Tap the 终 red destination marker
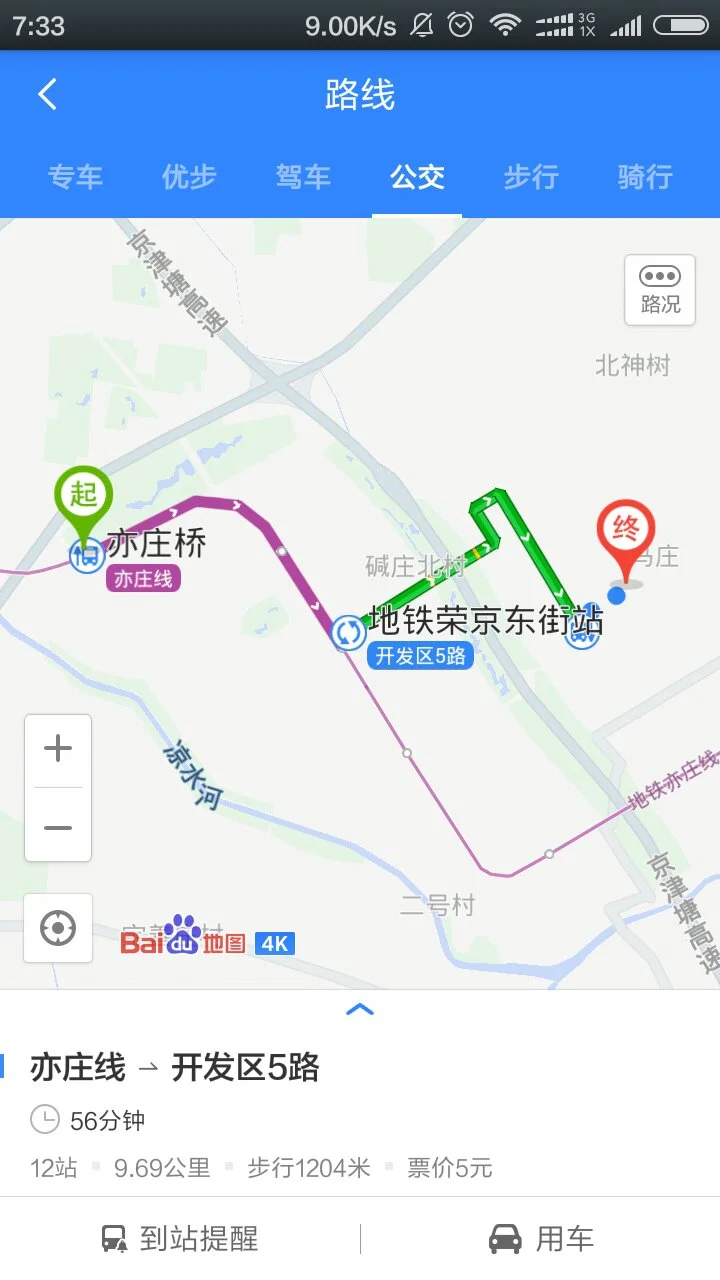 coord(628,527)
